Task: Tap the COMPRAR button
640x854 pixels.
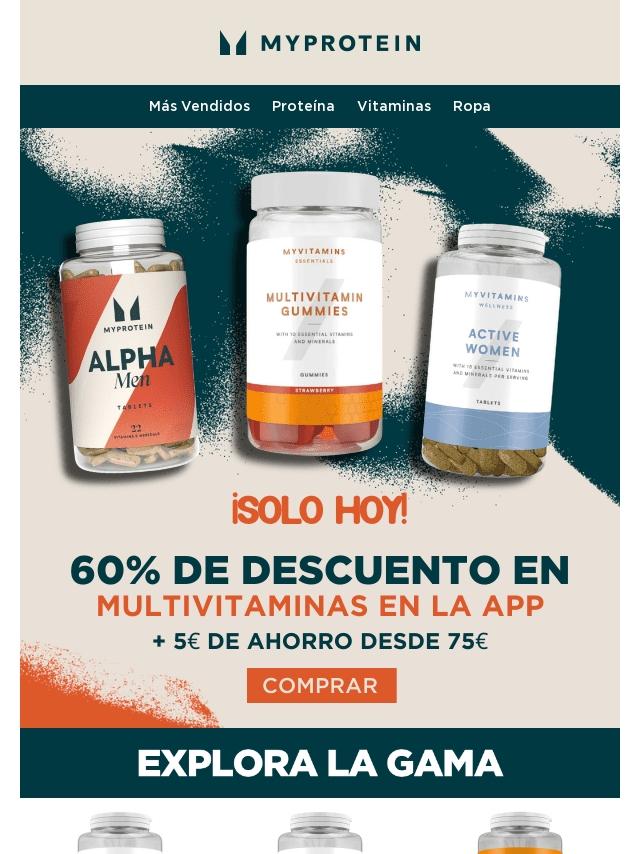Action: pyautogui.click(x=321, y=686)
